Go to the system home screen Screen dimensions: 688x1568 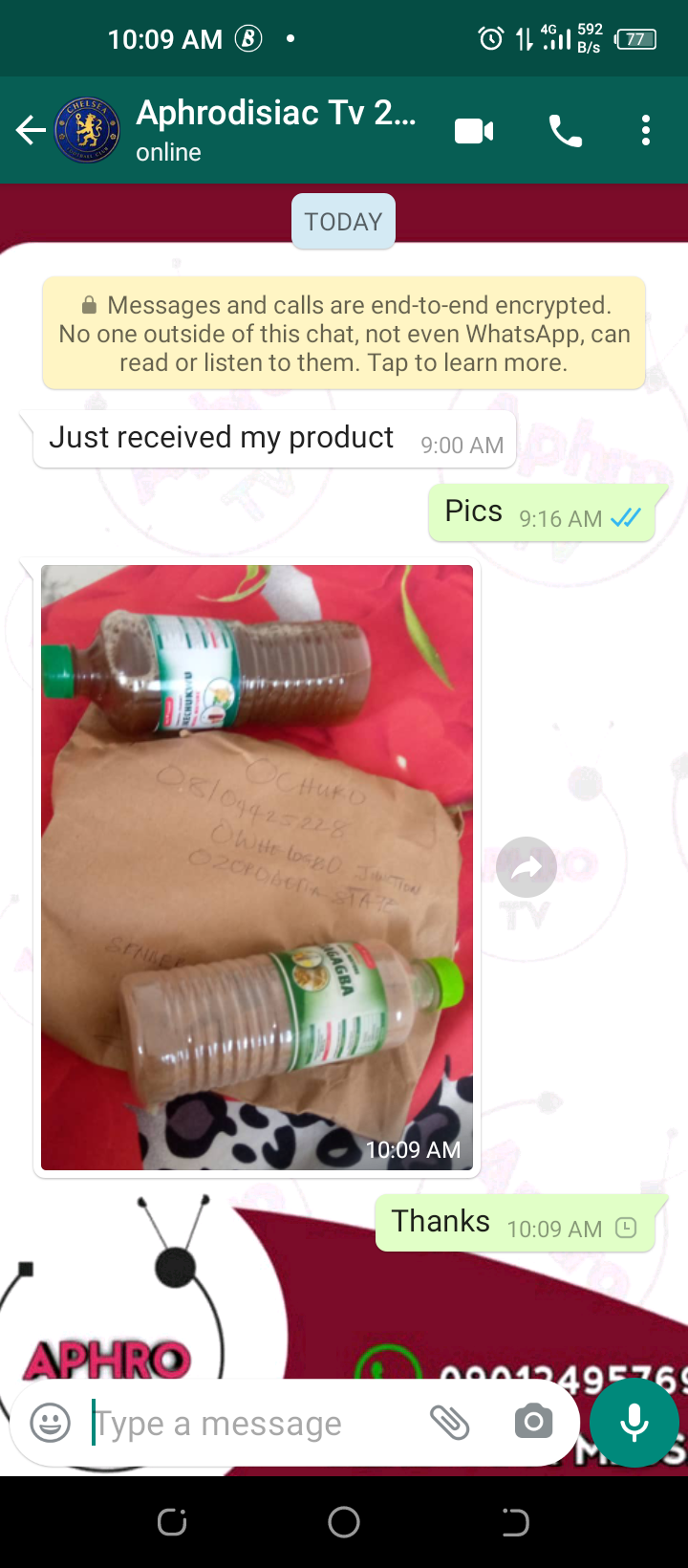click(344, 1522)
